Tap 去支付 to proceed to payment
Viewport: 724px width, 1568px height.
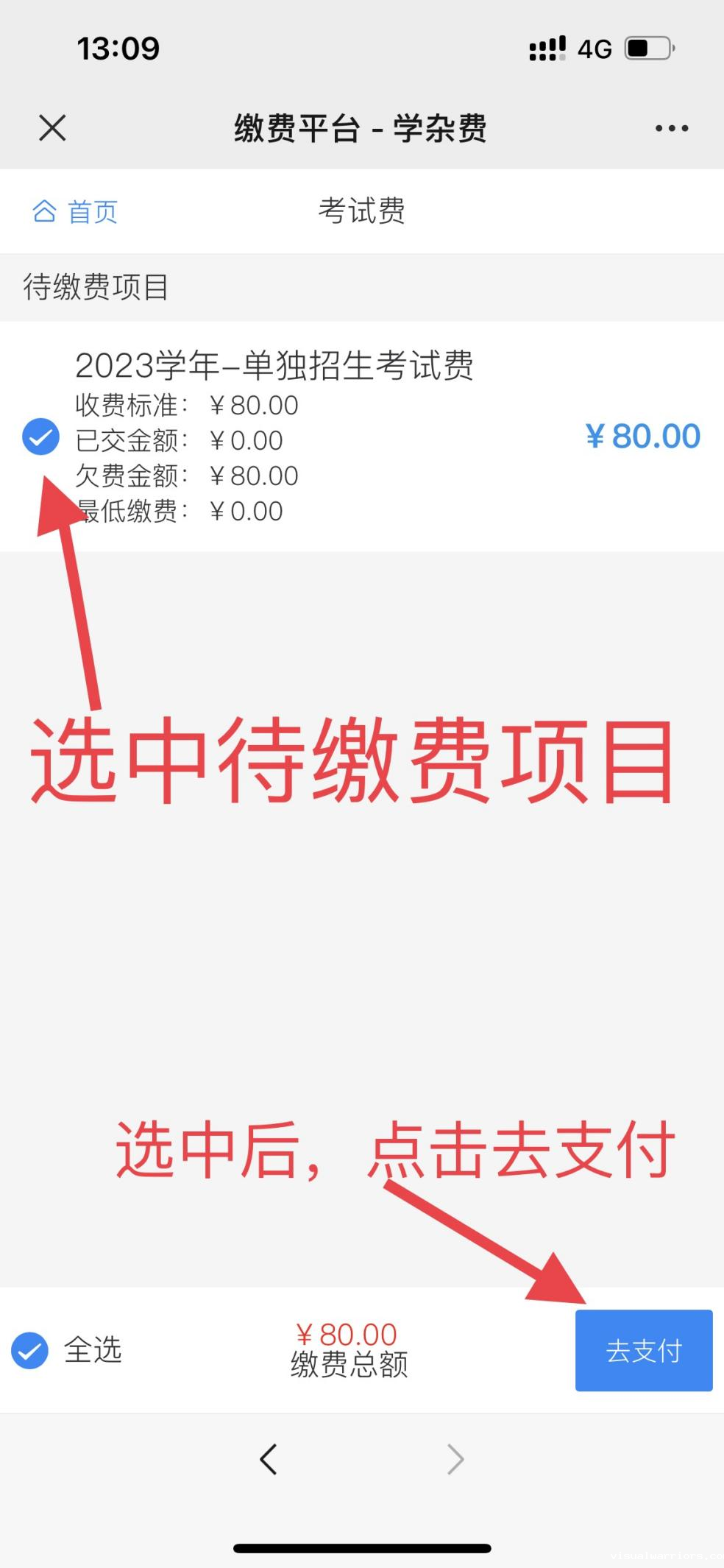pos(643,1350)
